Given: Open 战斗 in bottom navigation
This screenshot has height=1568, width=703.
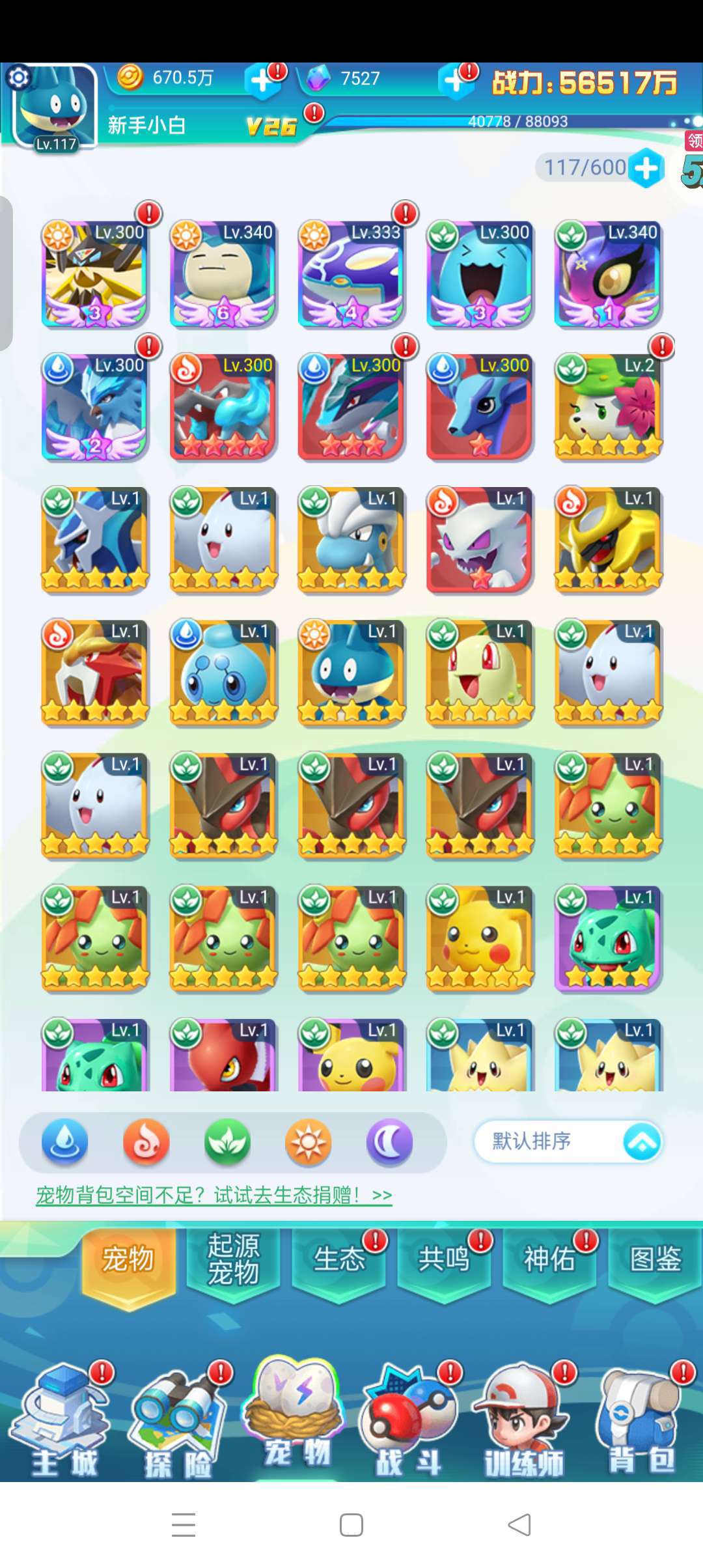Looking at the screenshot, I should (x=409, y=1422).
